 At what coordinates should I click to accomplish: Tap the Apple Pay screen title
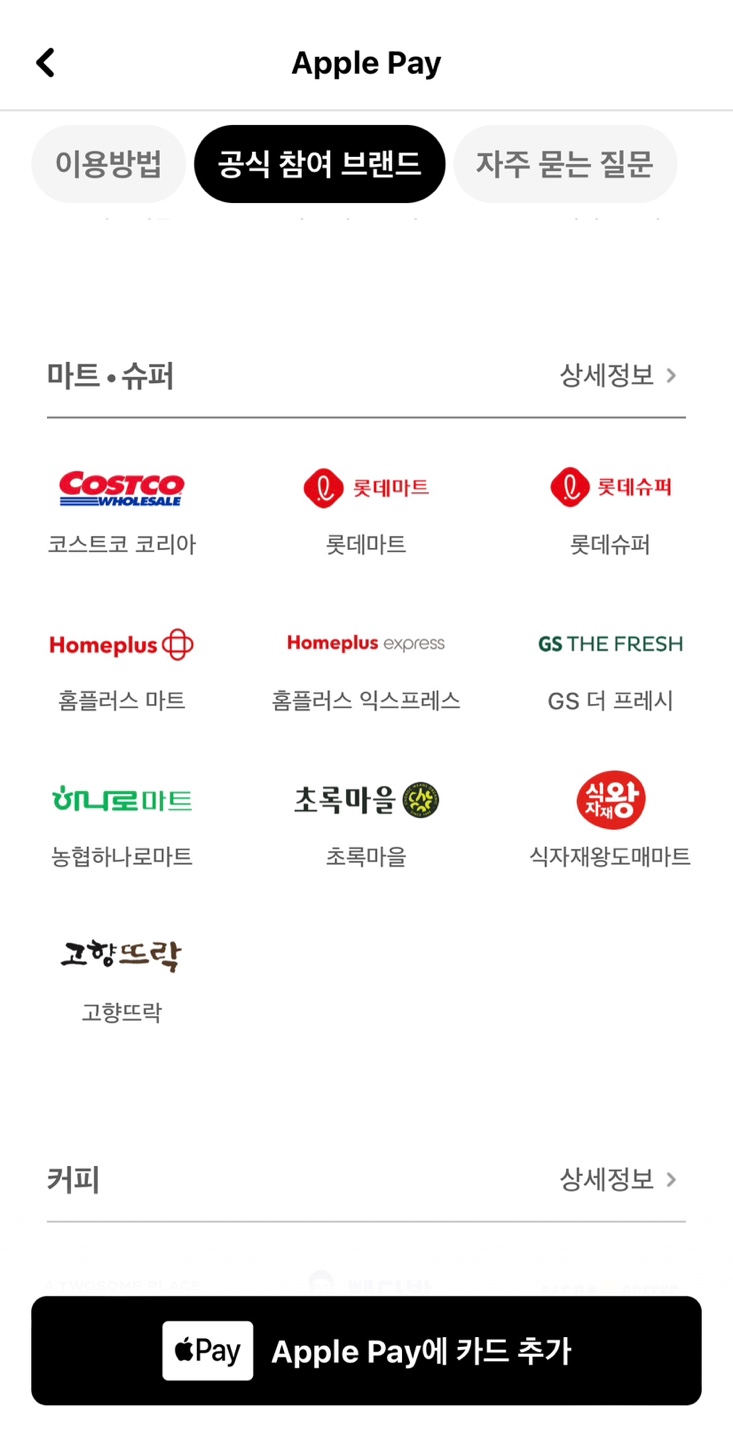(366, 62)
